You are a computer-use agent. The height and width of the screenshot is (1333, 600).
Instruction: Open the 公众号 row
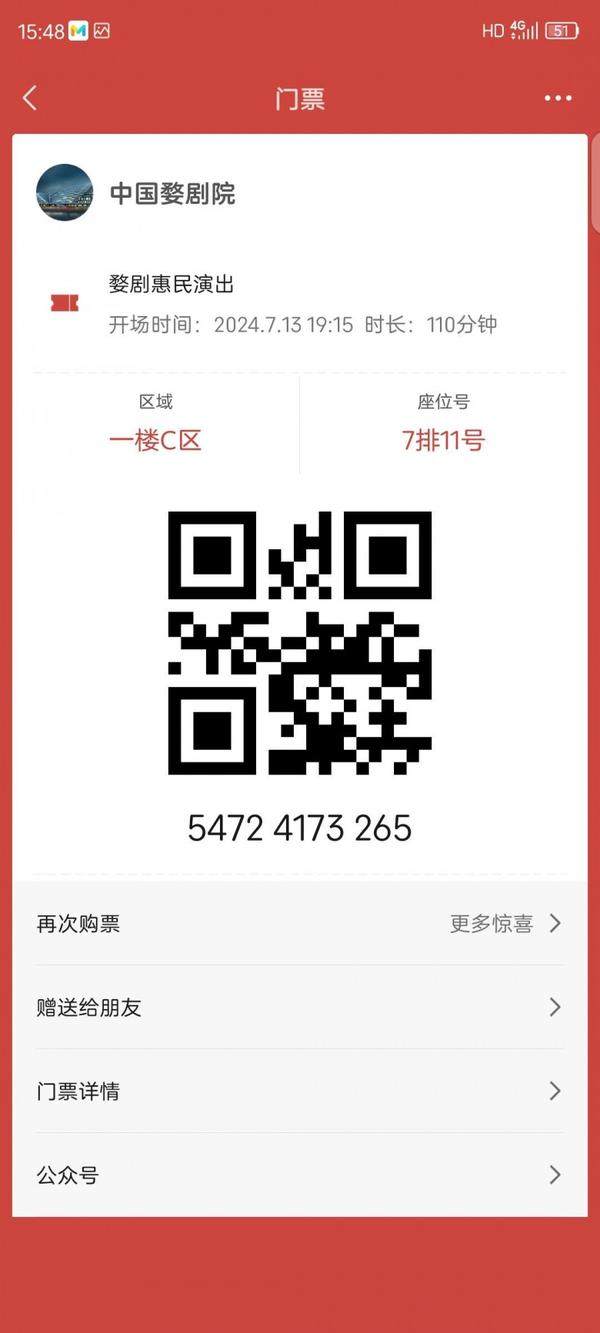pyautogui.click(x=300, y=1175)
